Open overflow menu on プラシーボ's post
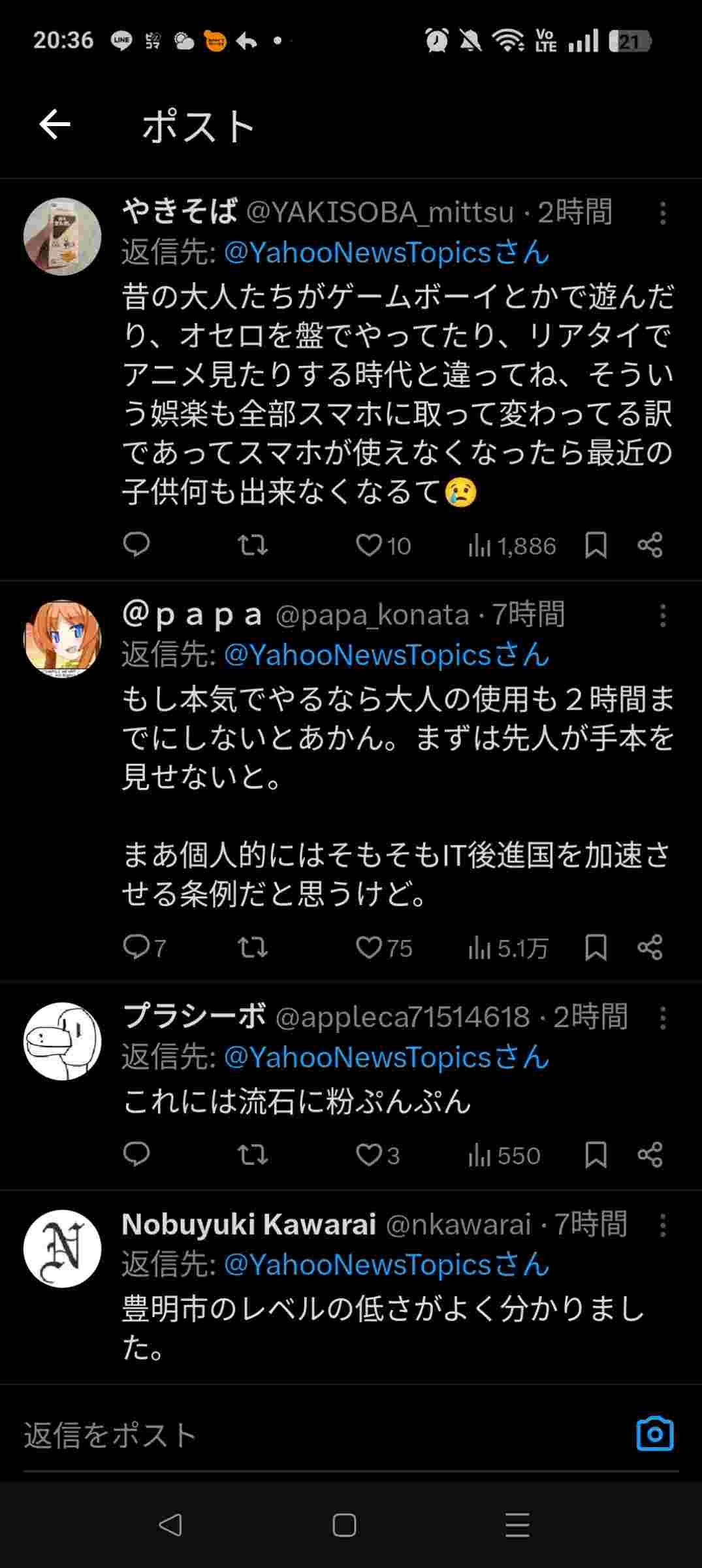This screenshot has height=1568, width=702. (663, 1018)
